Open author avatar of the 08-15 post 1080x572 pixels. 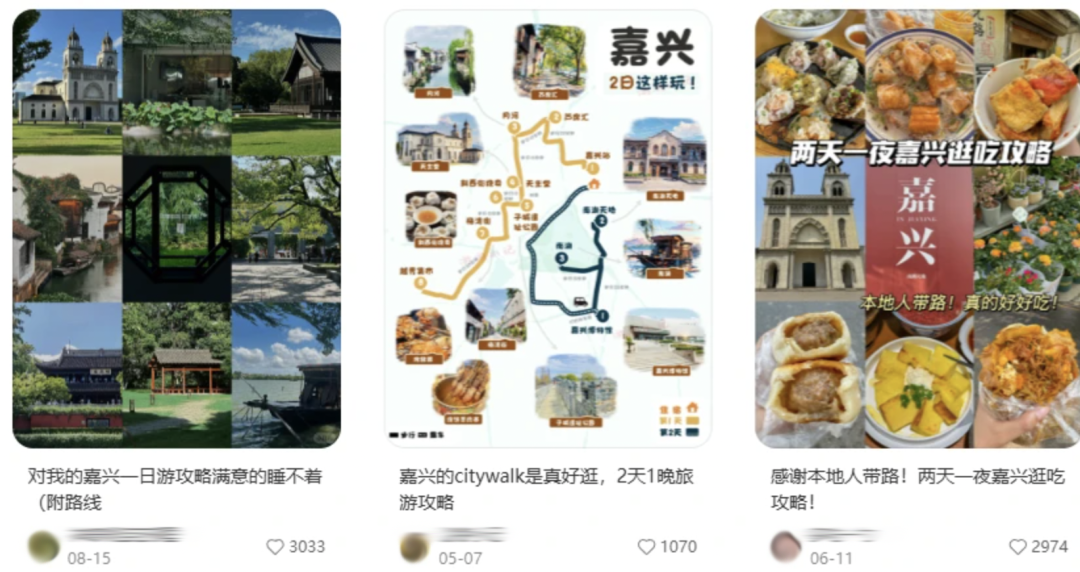tap(43, 546)
